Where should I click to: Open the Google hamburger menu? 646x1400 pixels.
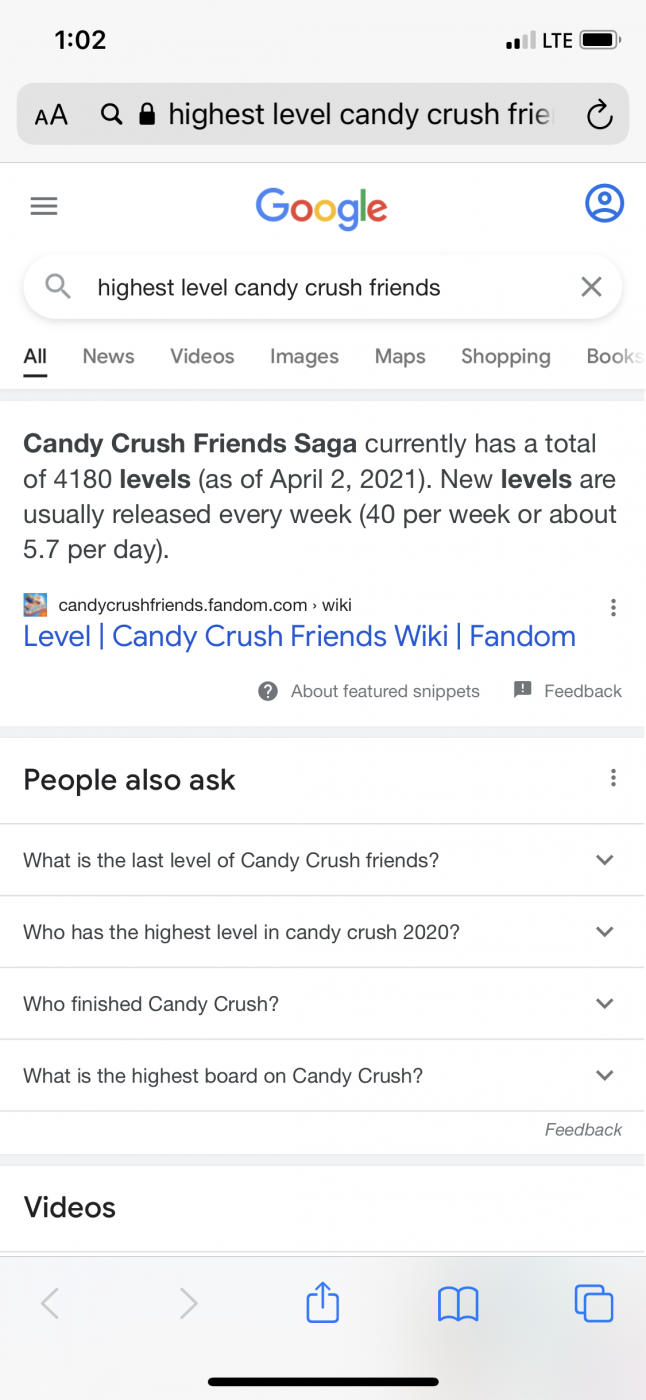click(x=44, y=207)
